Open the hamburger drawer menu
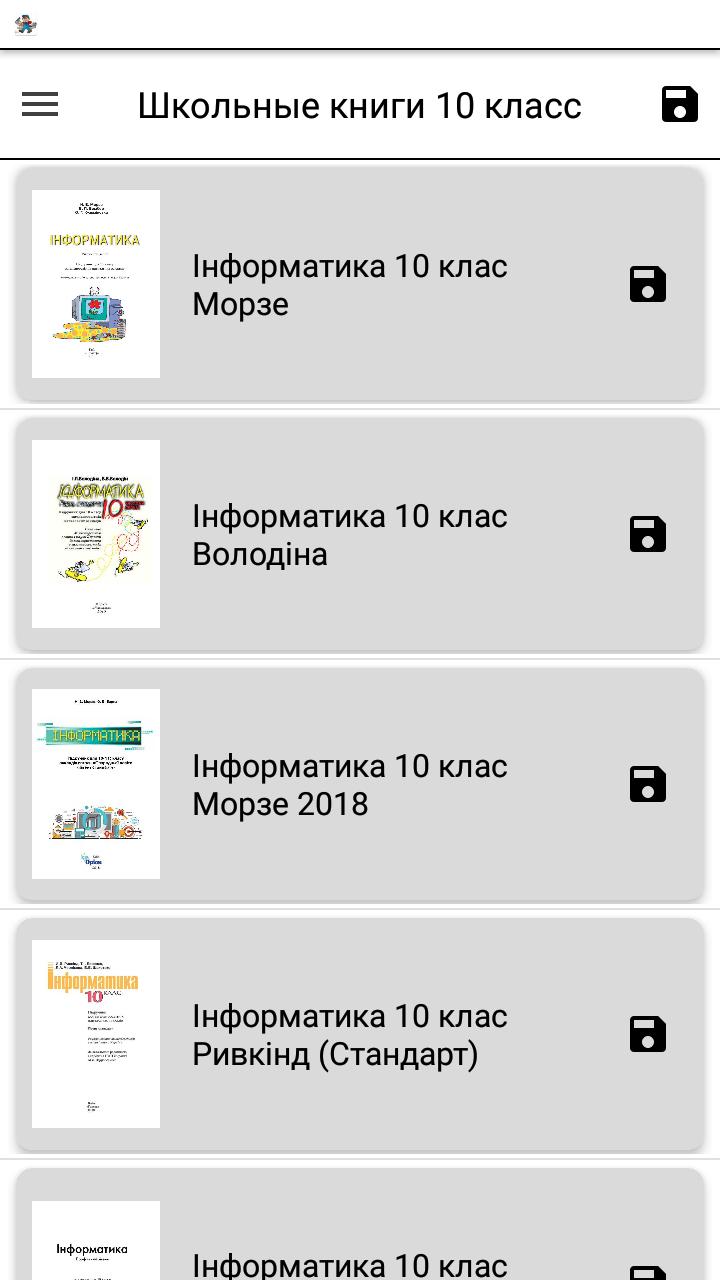Image resolution: width=720 pixels, height=1280 pixels. [x=40, y=104]
